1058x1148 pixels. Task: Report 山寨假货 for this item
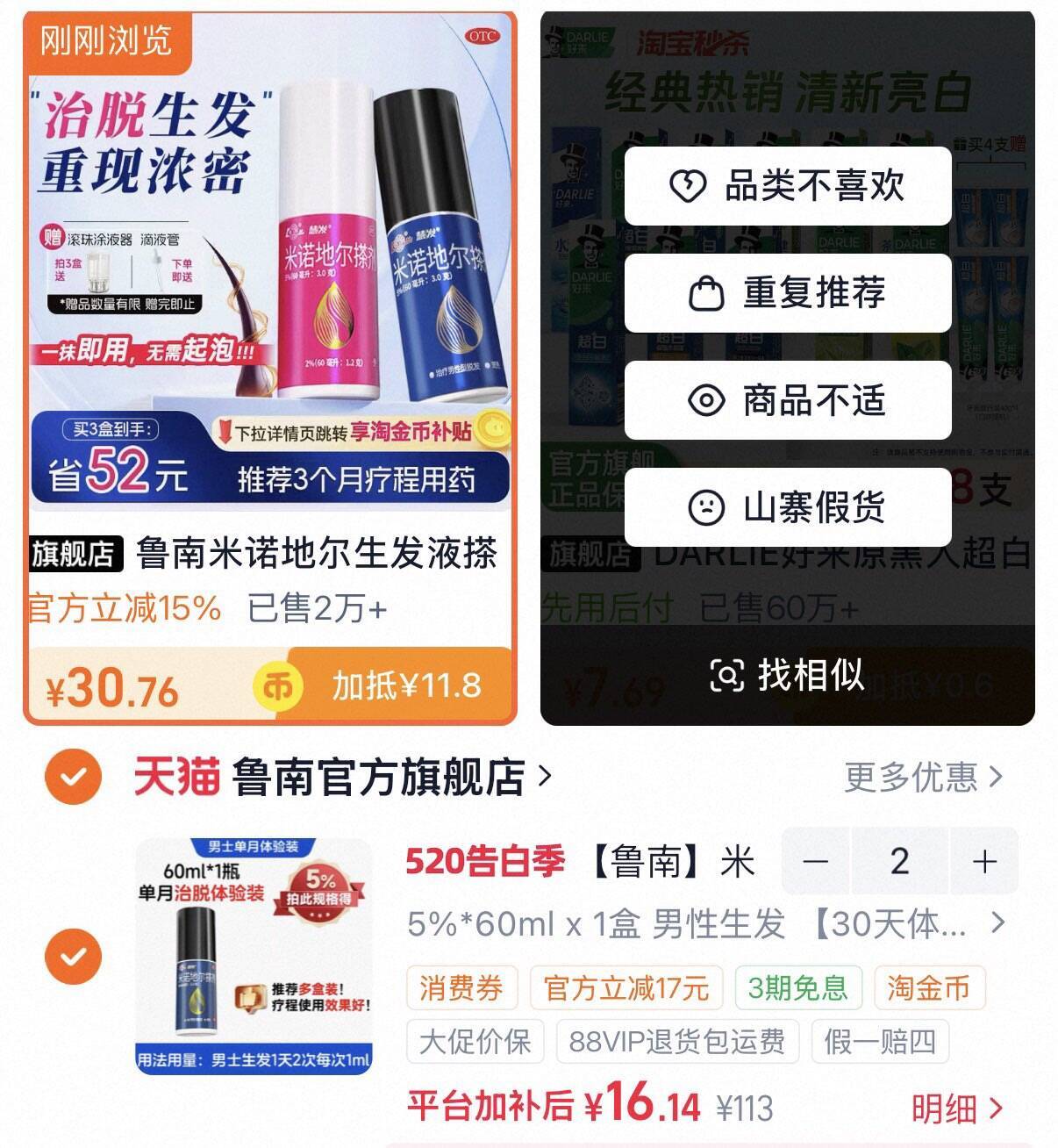[x=788, y=507]
